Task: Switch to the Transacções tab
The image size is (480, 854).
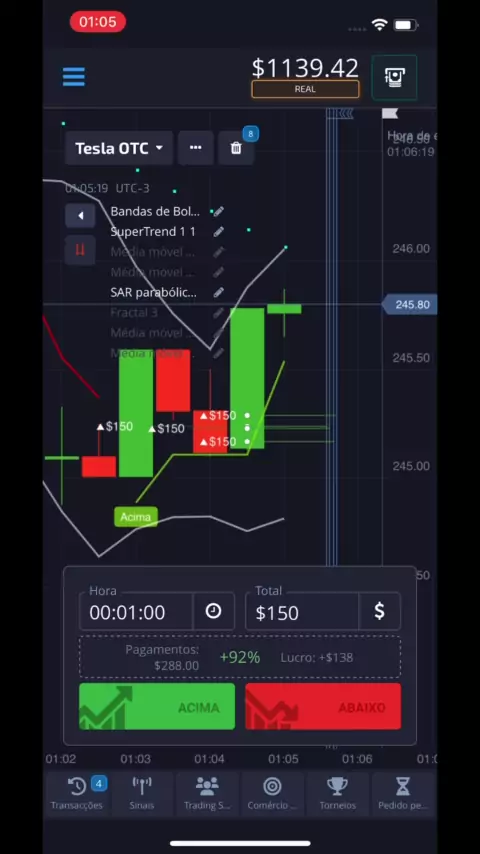Action: 77,794
